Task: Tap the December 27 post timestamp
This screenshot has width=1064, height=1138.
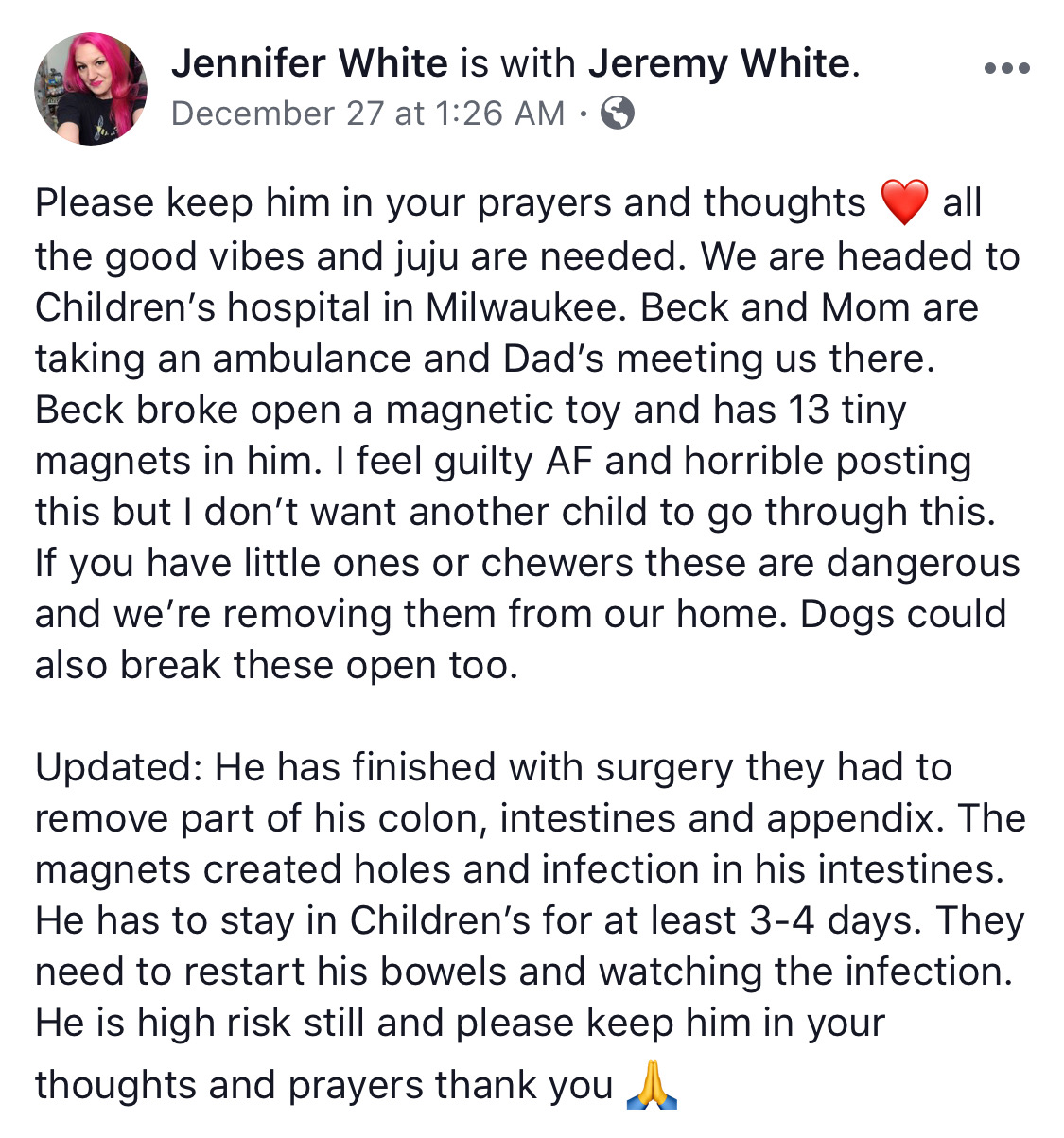Action: click(x=368, y=114)
